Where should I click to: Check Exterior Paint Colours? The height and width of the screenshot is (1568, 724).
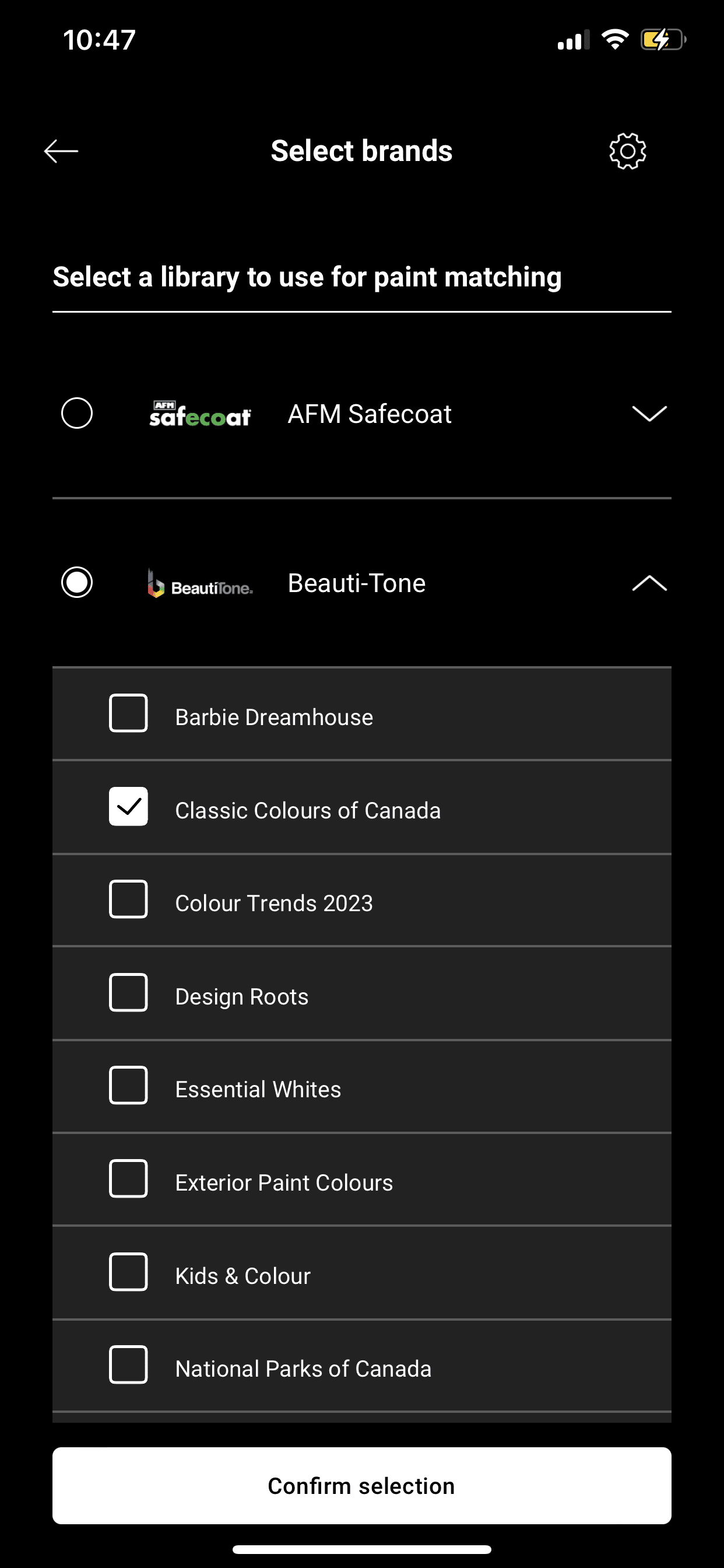point(128,1179)
